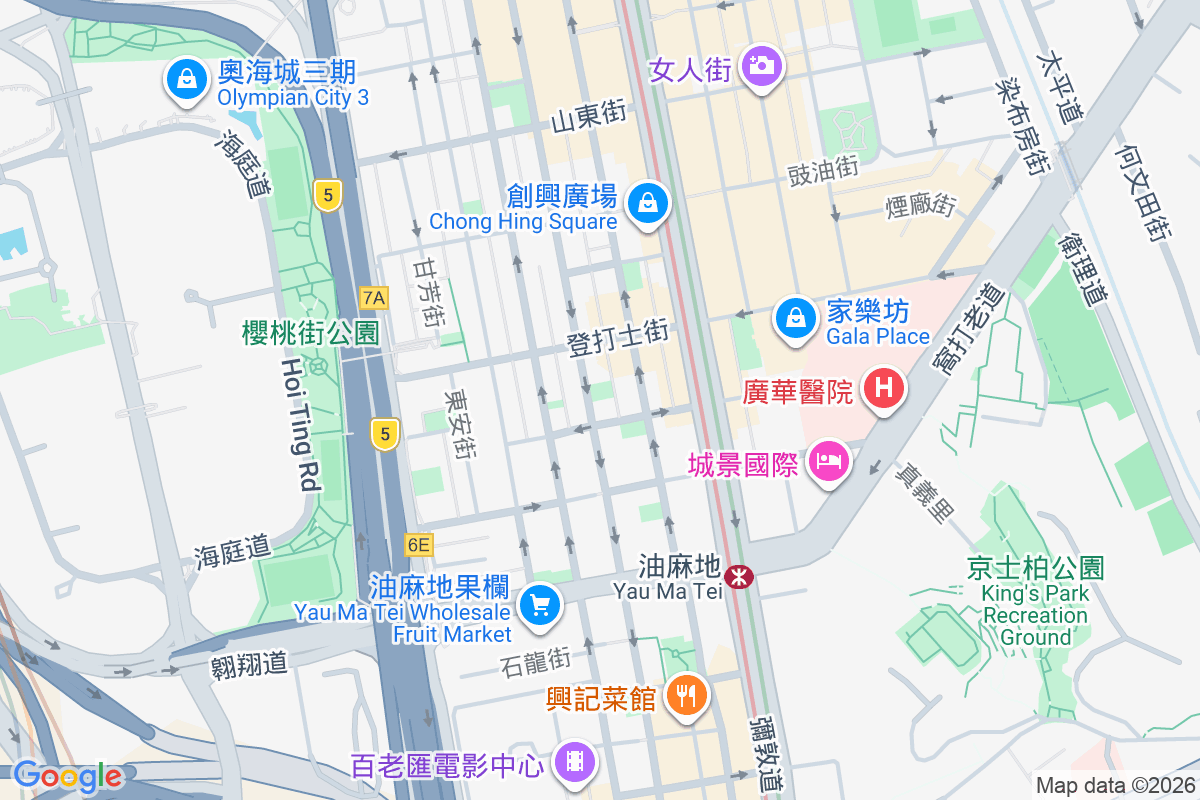The width and height of the screenshot is (1200, 800).
Task: Tap the Chong Hing Square shopping pin
Action: (648, 204)
